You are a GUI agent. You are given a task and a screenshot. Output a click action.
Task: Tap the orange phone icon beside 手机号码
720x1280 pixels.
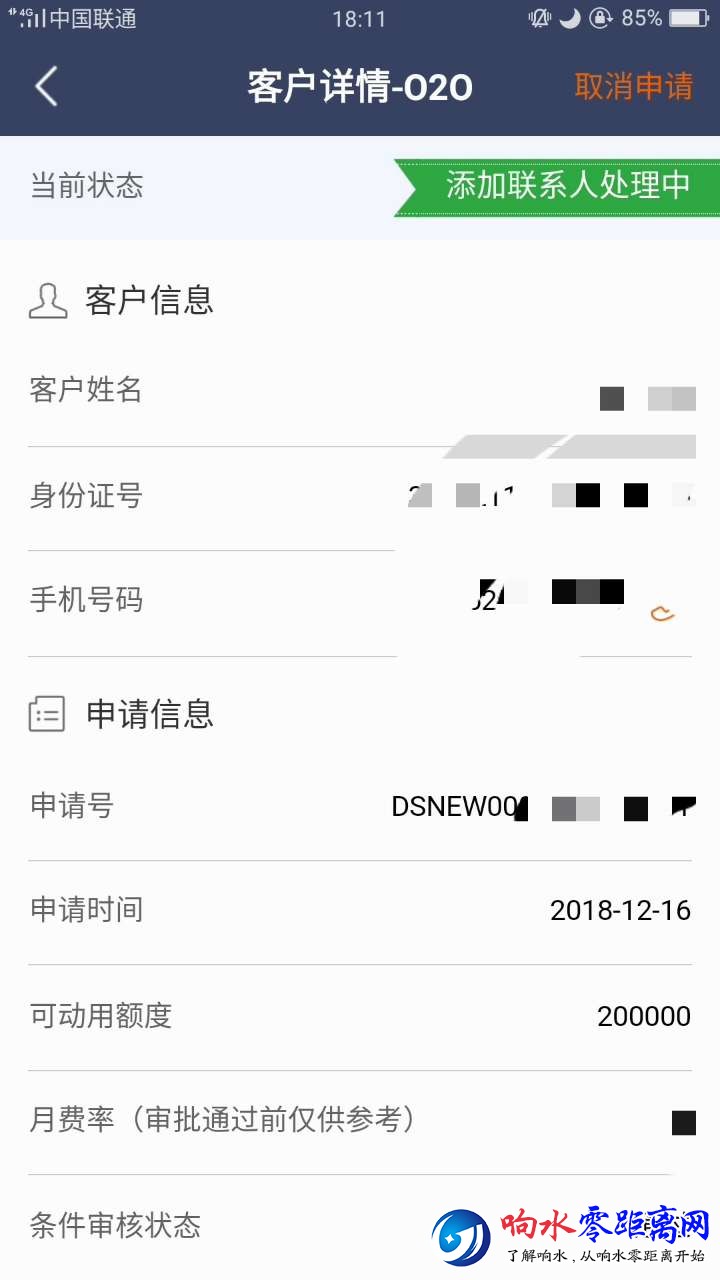[x=662, y=613]
